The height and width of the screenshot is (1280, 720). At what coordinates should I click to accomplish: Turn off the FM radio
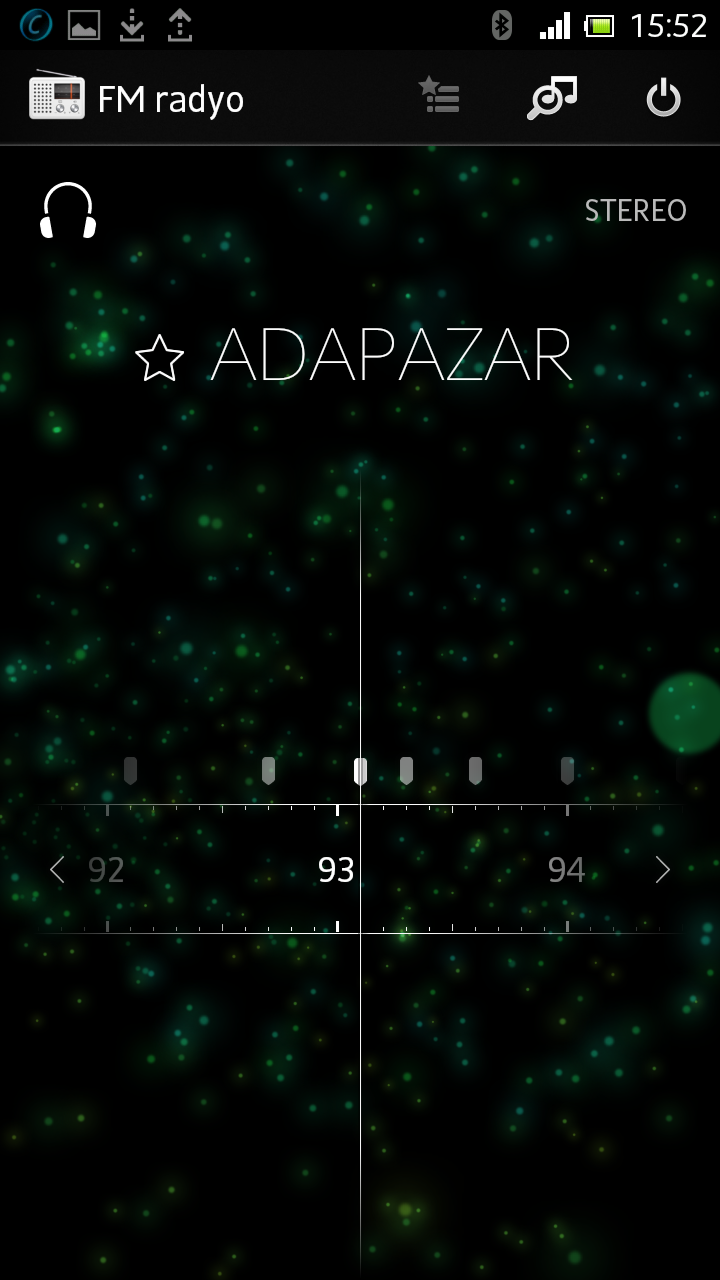pos(663,98)
